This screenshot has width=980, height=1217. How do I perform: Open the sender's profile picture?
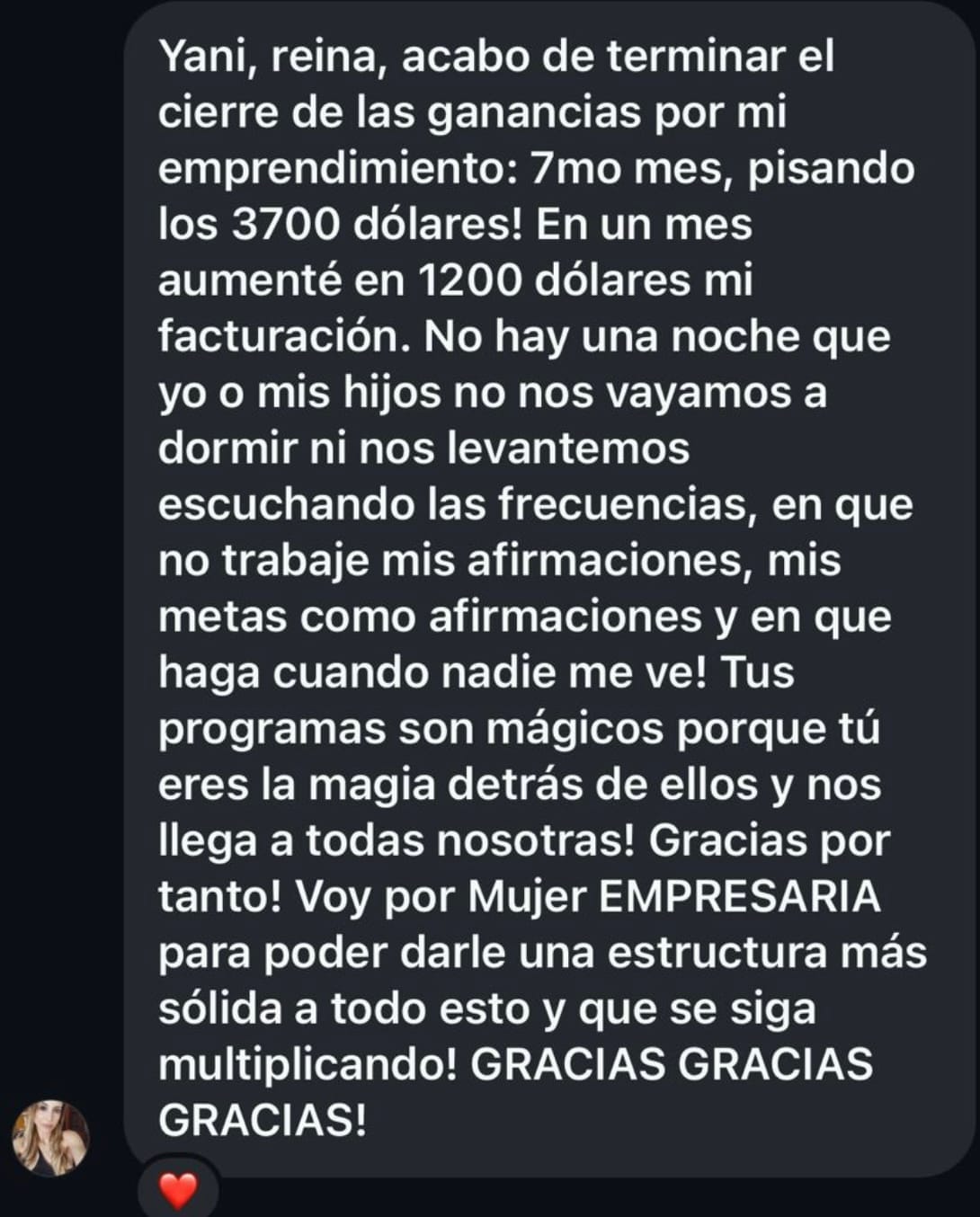(x=50, y=1137)
